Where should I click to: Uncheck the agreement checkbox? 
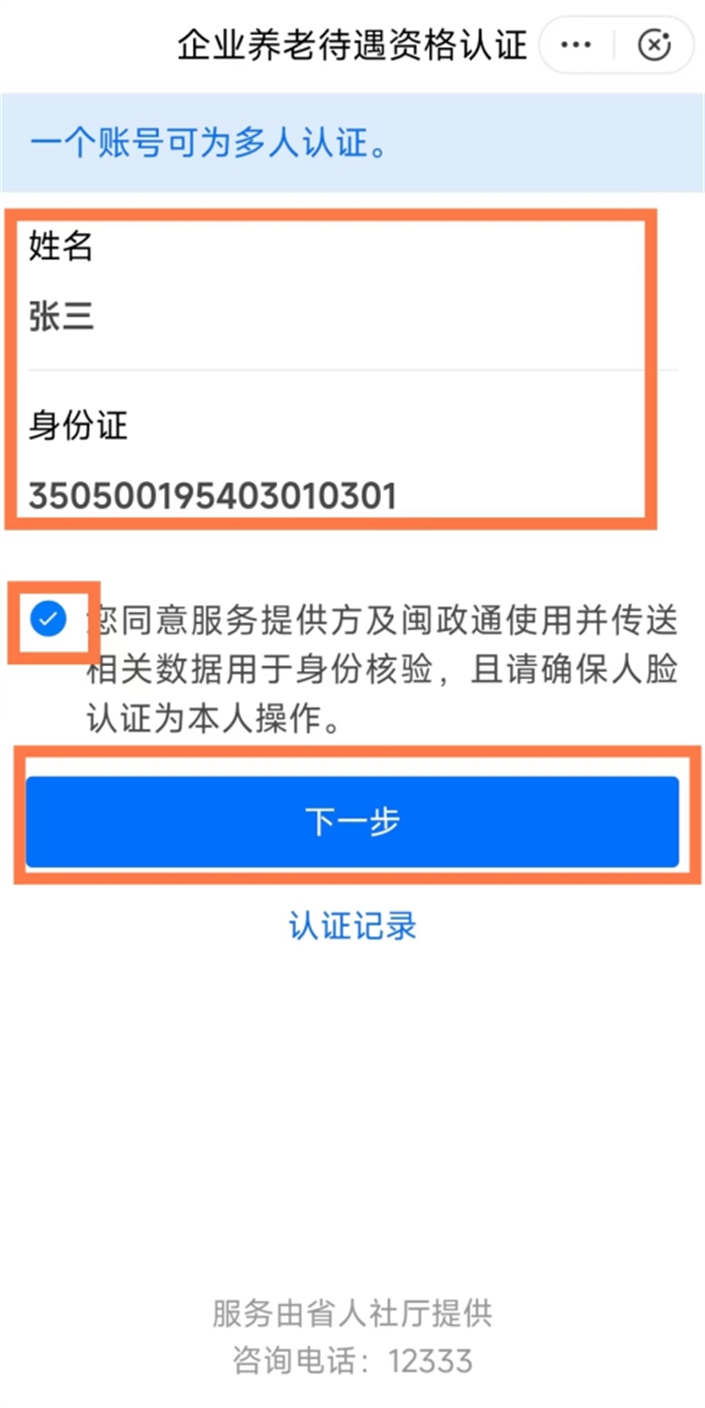tap(48, 620)
